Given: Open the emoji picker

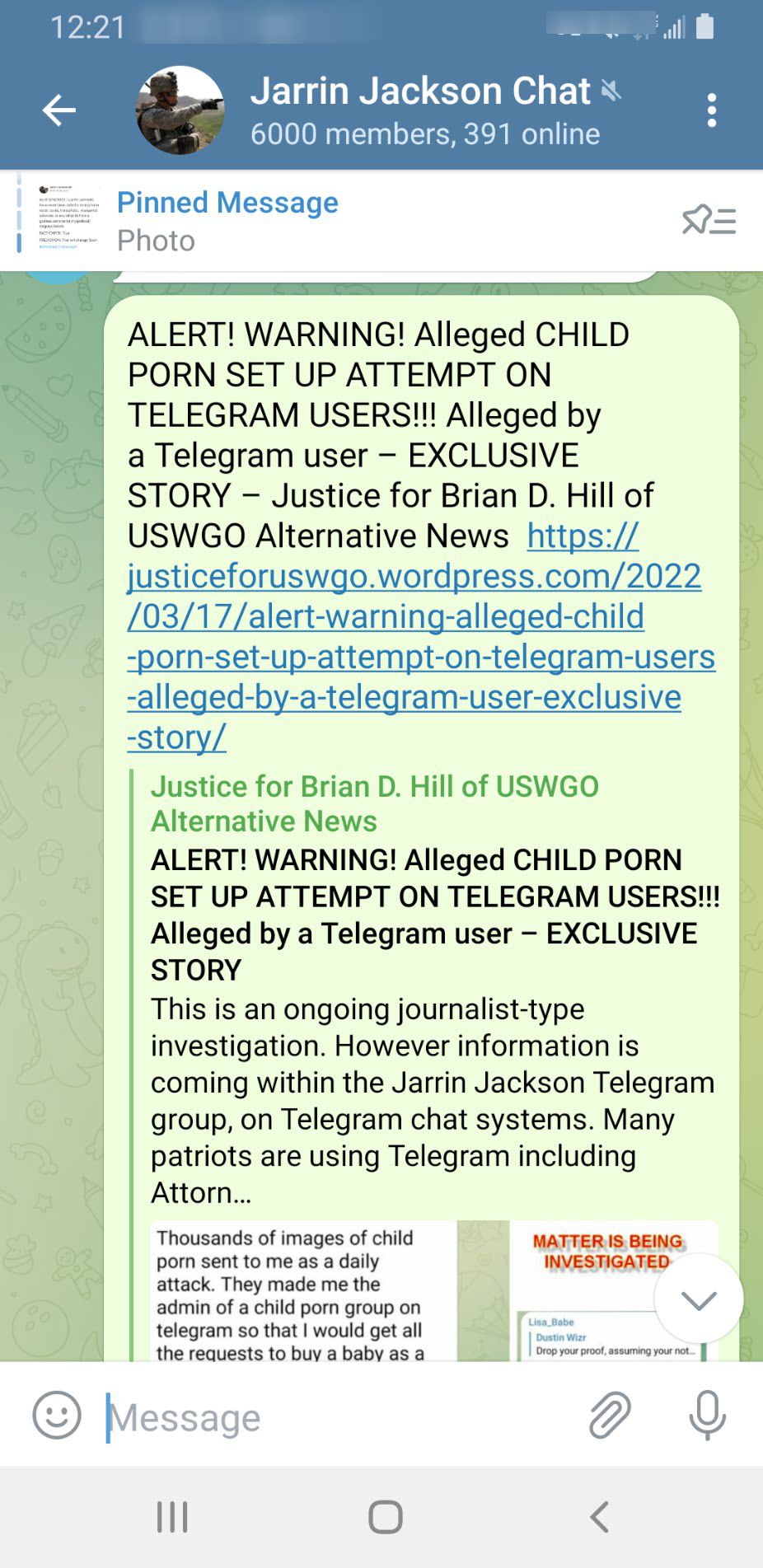Looking at the screenshot, I should 57,1416.
